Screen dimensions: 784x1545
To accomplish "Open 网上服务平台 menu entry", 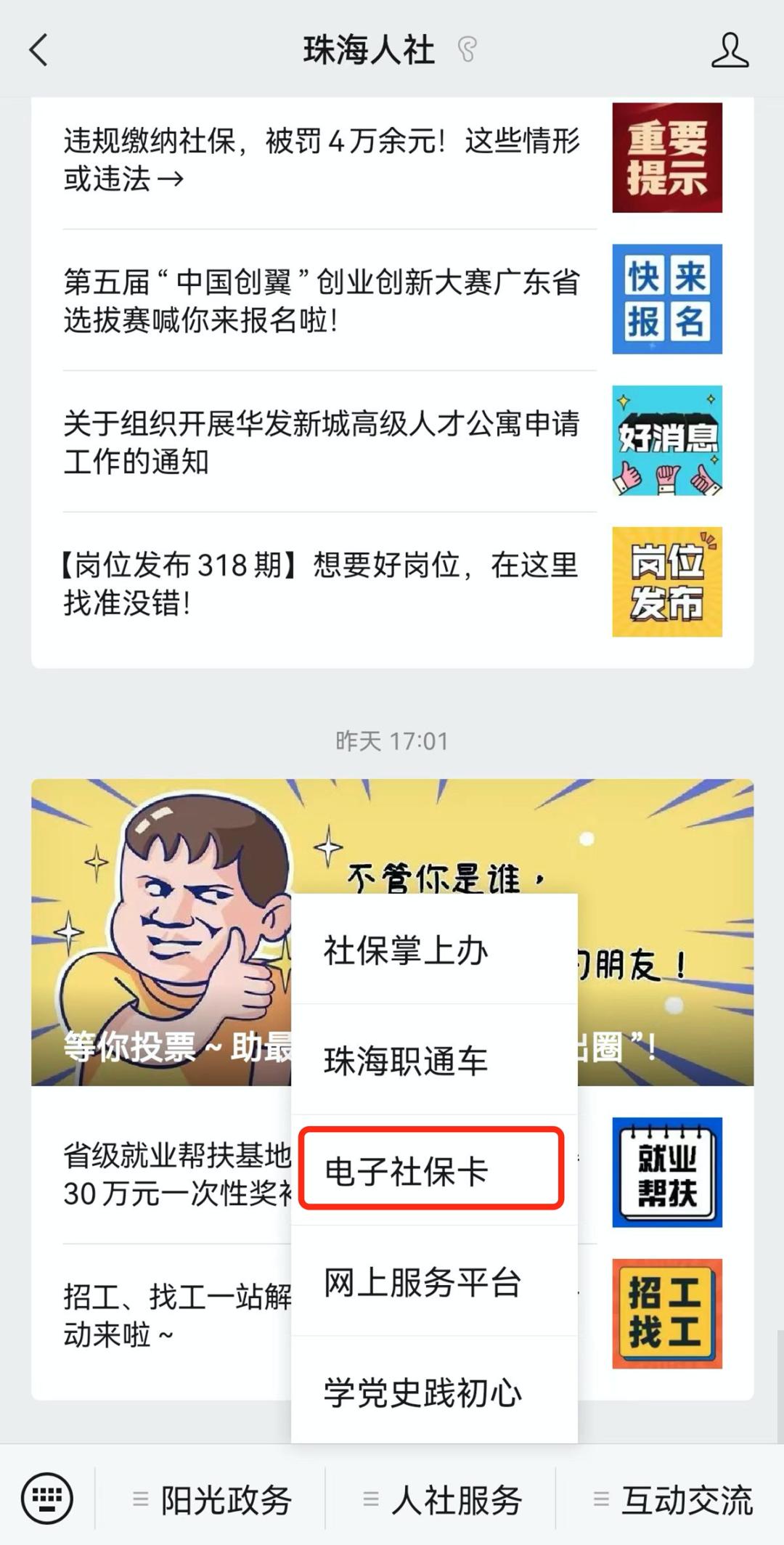I will 433,1282.
